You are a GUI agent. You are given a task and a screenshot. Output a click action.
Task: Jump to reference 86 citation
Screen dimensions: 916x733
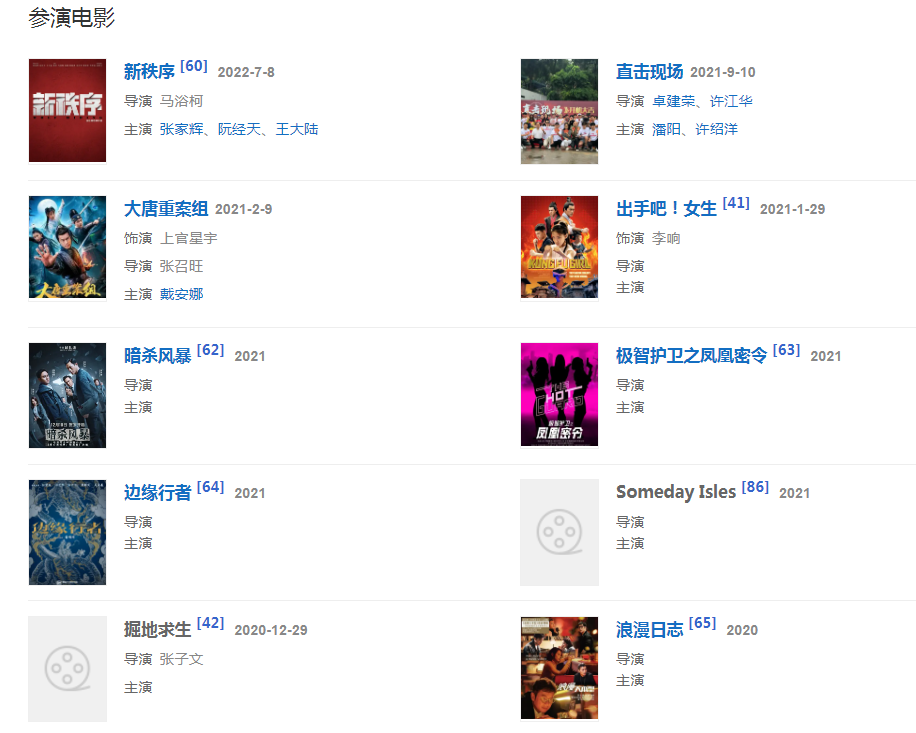[x=755, y=487]
